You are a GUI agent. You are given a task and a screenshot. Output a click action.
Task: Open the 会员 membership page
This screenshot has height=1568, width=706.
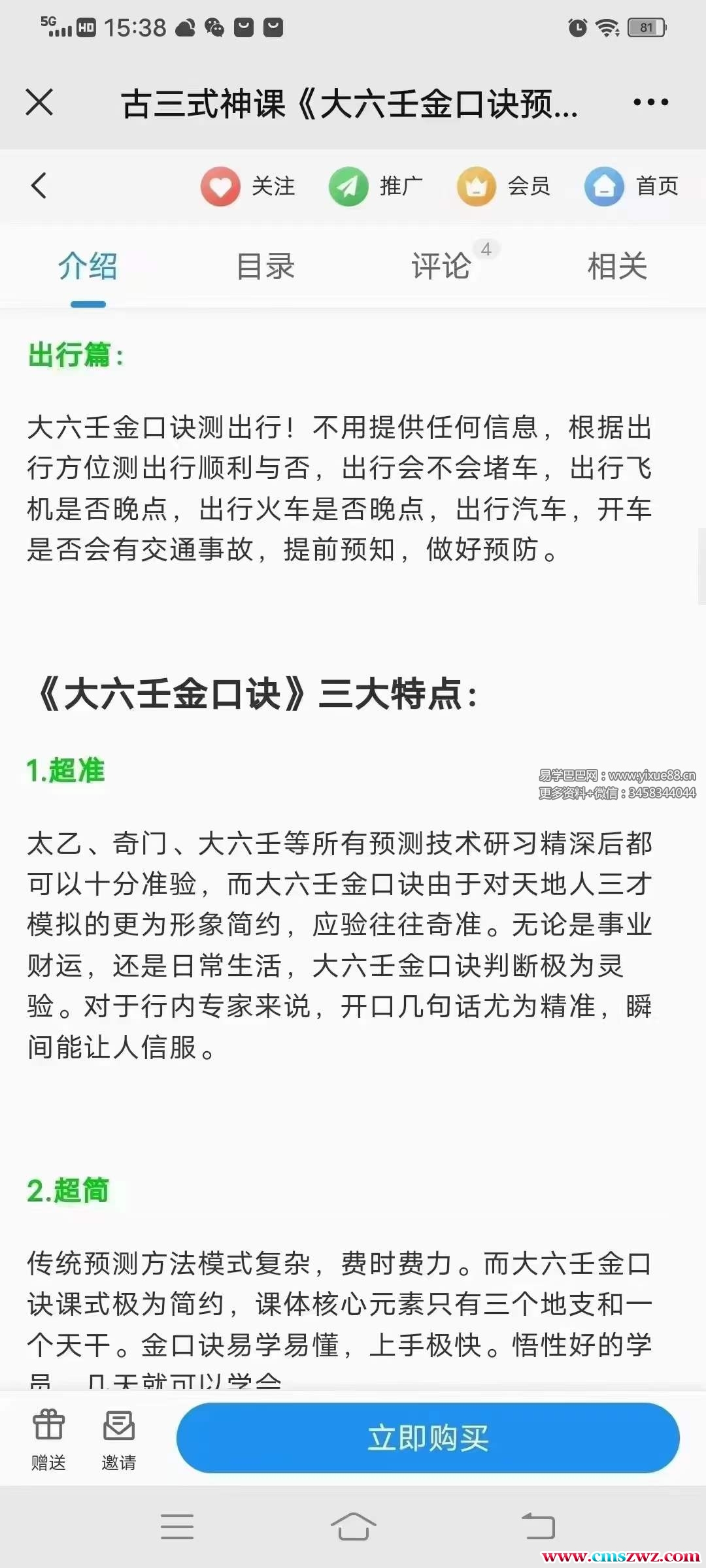(x=503, y=186)
